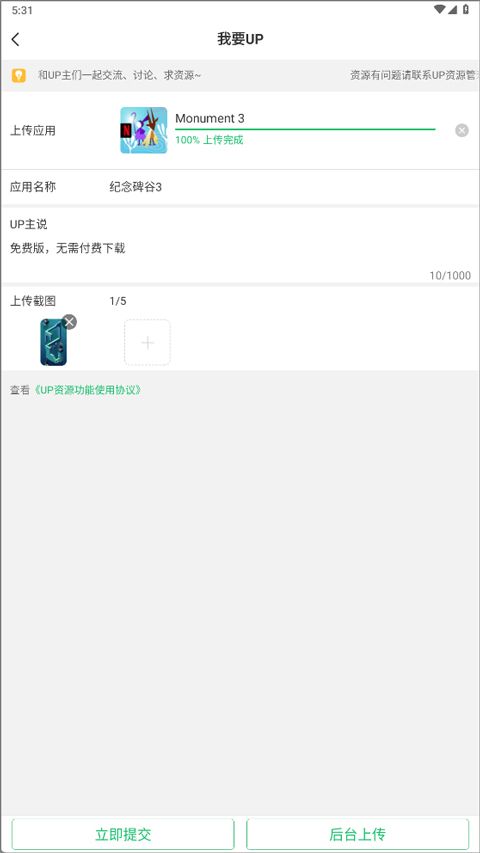Image resolution: width=480 pixels, height=853 pixels.
Task: Open the UP主 discussion tip banner
Action: click(x=240, y=76)
